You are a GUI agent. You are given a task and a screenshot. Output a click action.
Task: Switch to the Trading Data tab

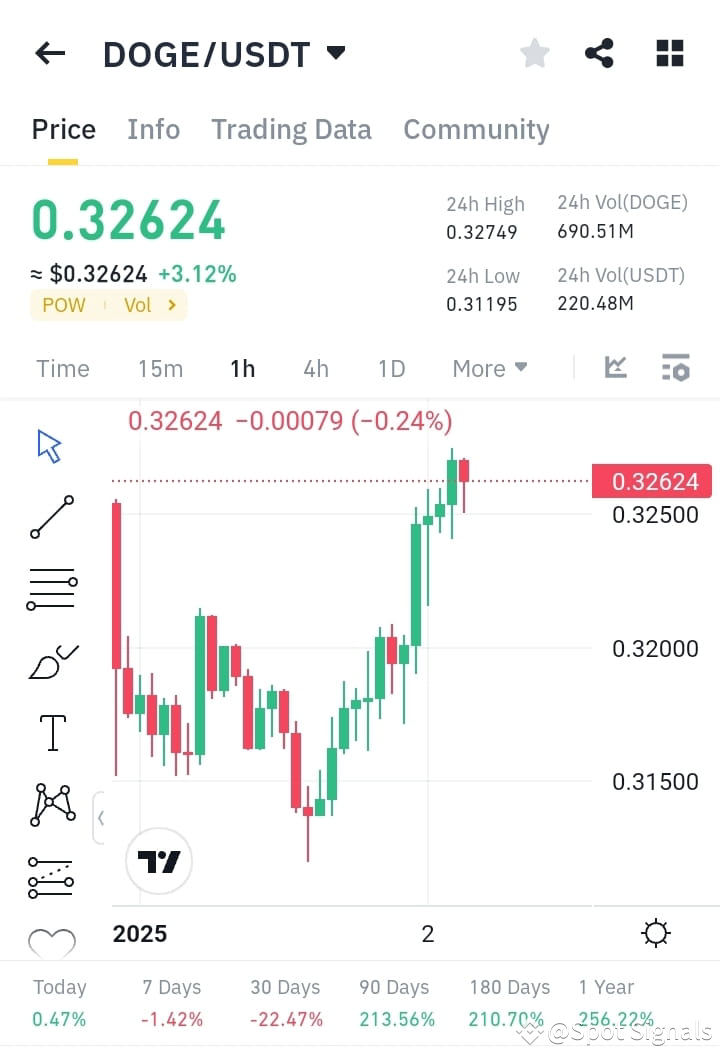pyautogui.click(x=291, y=129)
